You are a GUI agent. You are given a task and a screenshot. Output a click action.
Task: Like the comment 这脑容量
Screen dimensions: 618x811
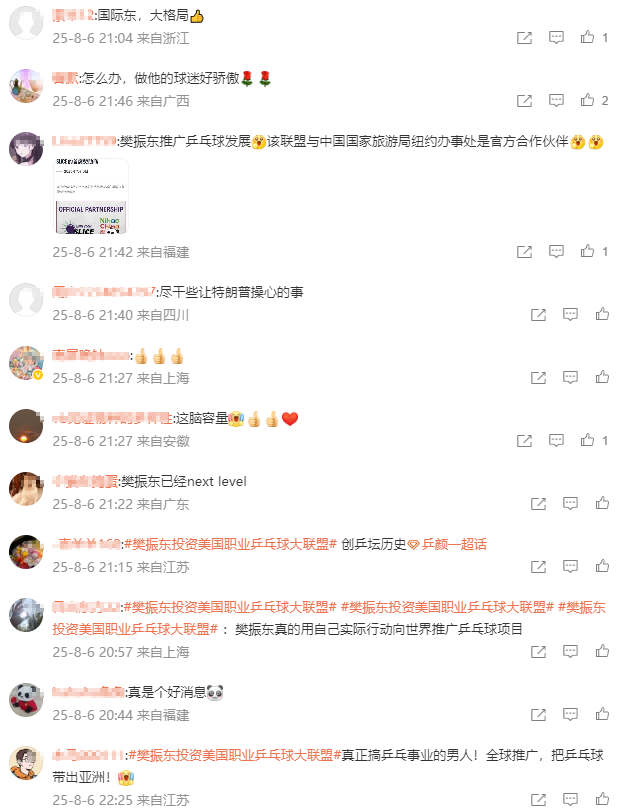pos(588,441)
